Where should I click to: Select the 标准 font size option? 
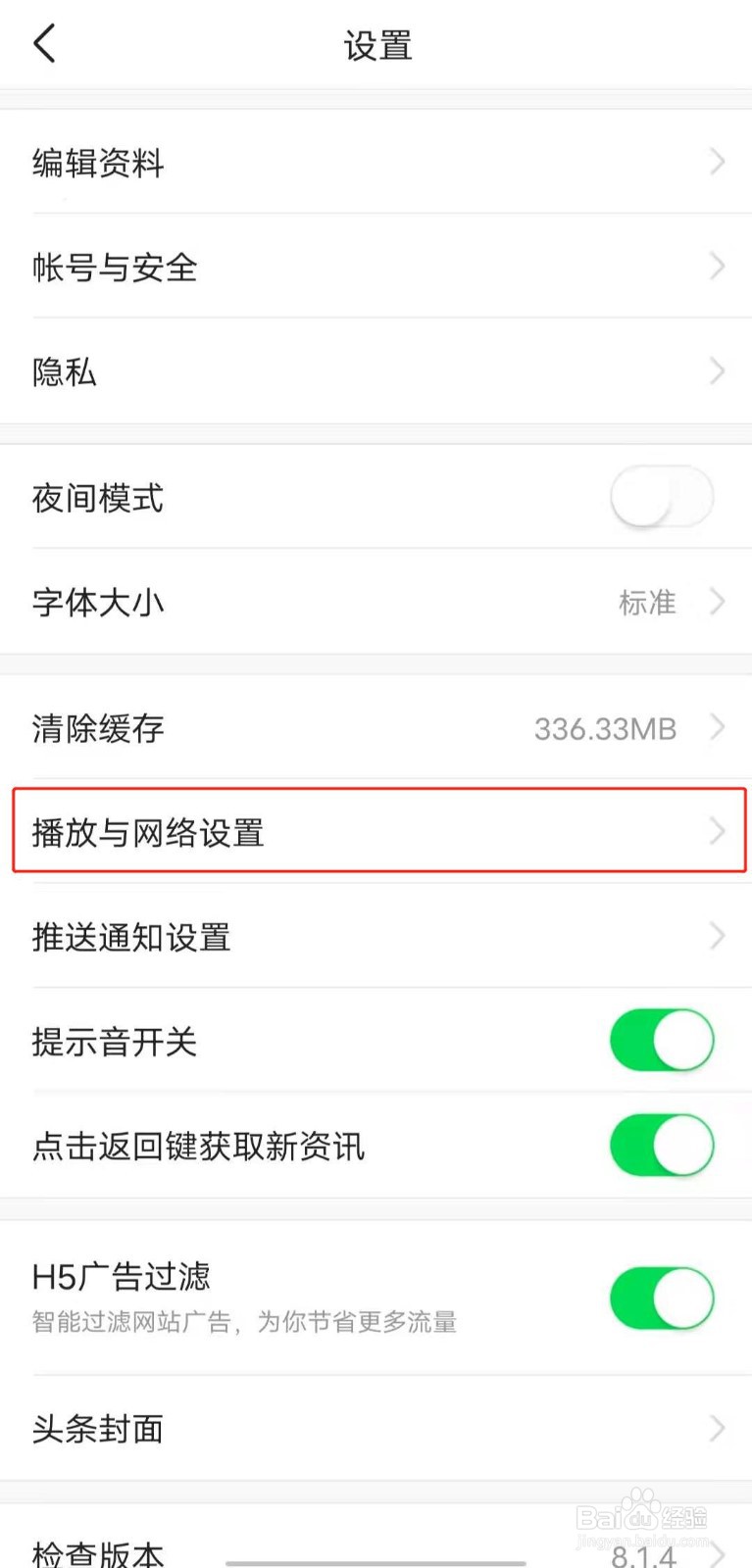click(x=649, y=604)
